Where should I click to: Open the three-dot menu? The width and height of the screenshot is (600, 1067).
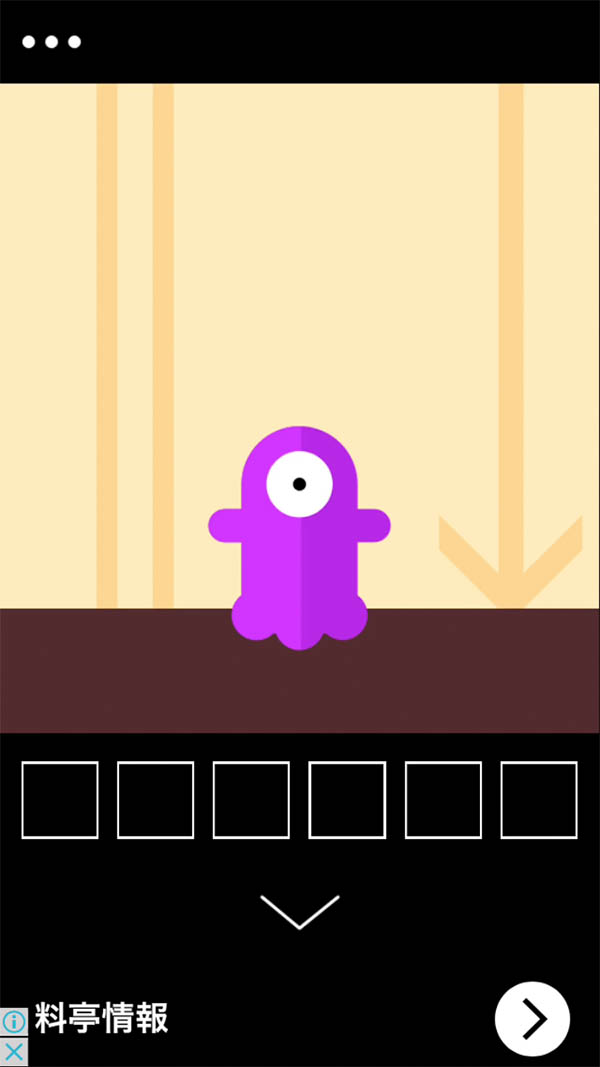click(51, 42)
